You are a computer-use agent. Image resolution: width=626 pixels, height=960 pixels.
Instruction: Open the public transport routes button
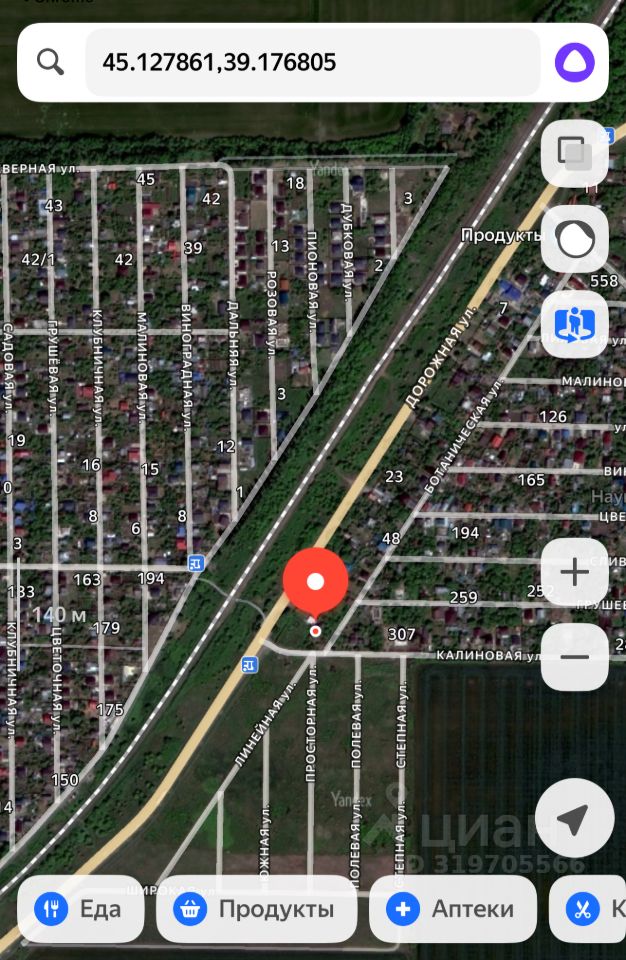coord(574,325)
